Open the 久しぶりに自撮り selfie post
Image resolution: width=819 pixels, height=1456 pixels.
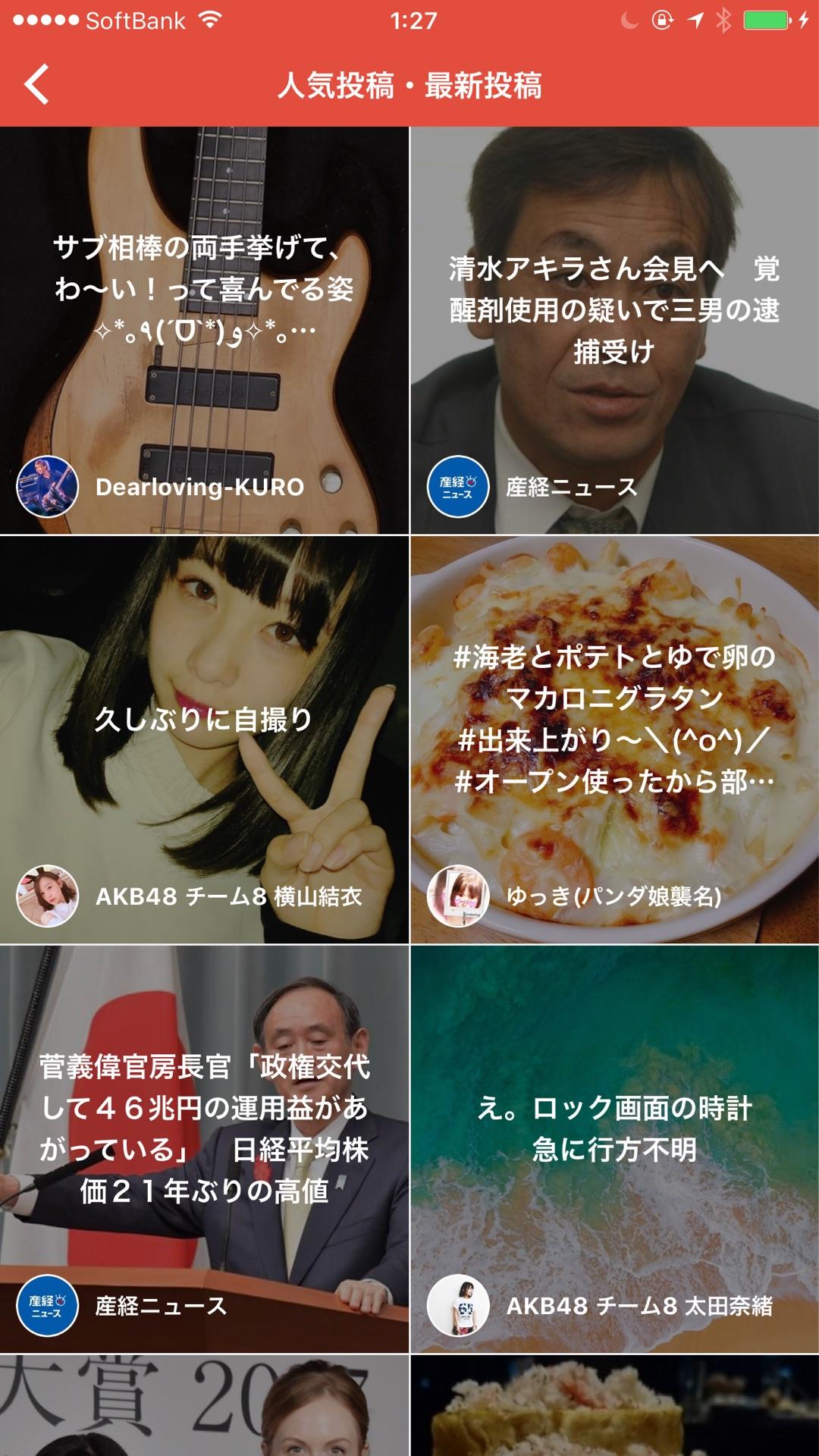[x=204, y=739]
